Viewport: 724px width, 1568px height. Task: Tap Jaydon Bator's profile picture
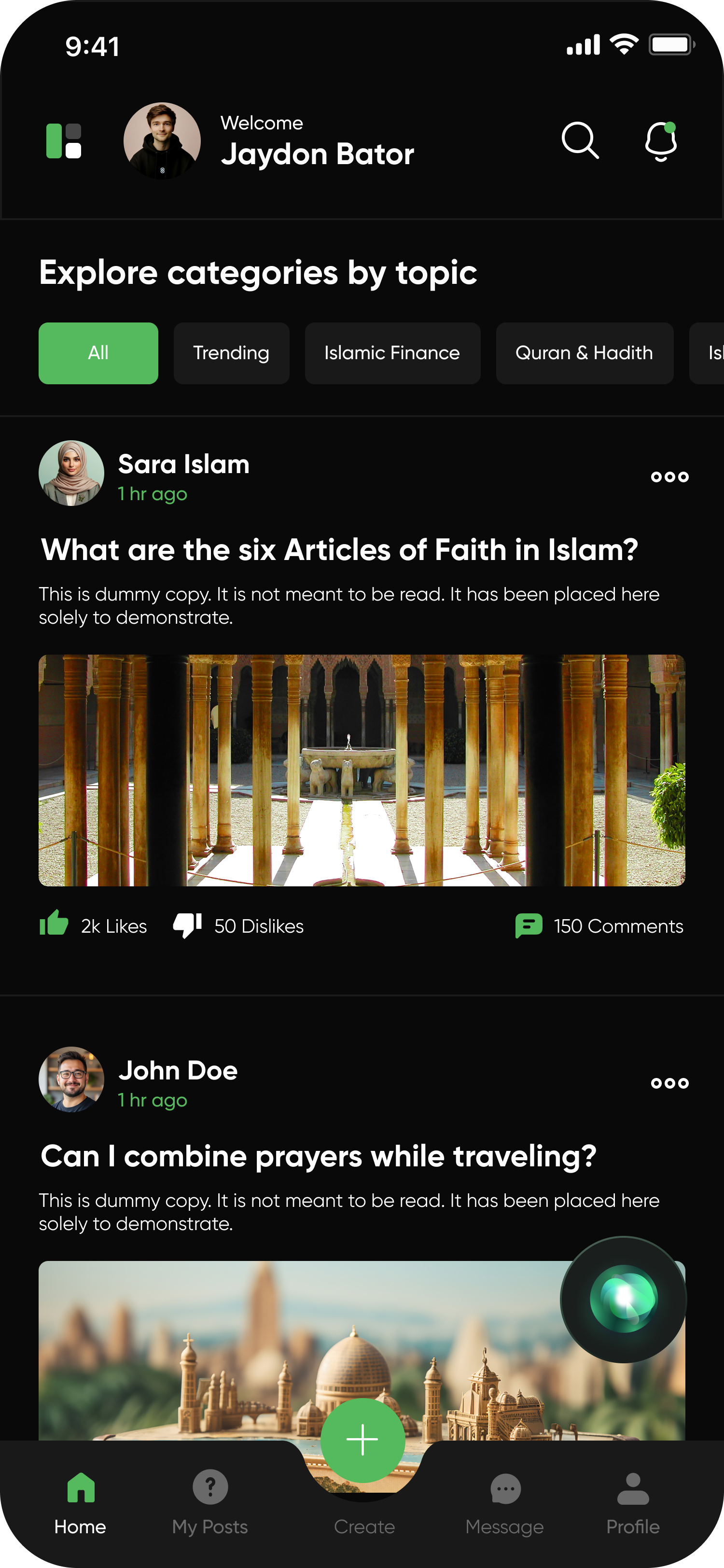(x=162, y=140)
